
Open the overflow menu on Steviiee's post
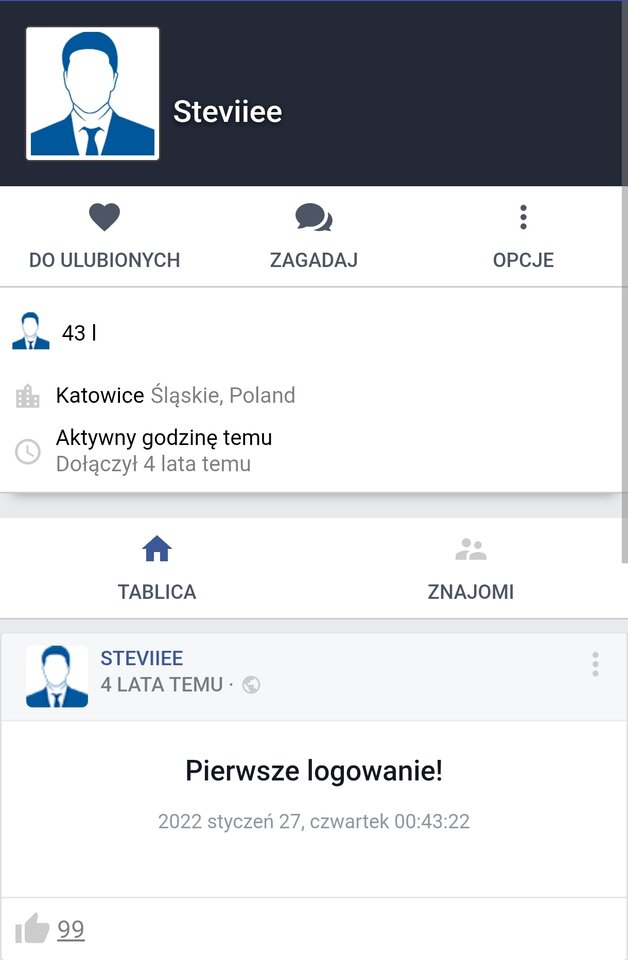pos(595,664)
